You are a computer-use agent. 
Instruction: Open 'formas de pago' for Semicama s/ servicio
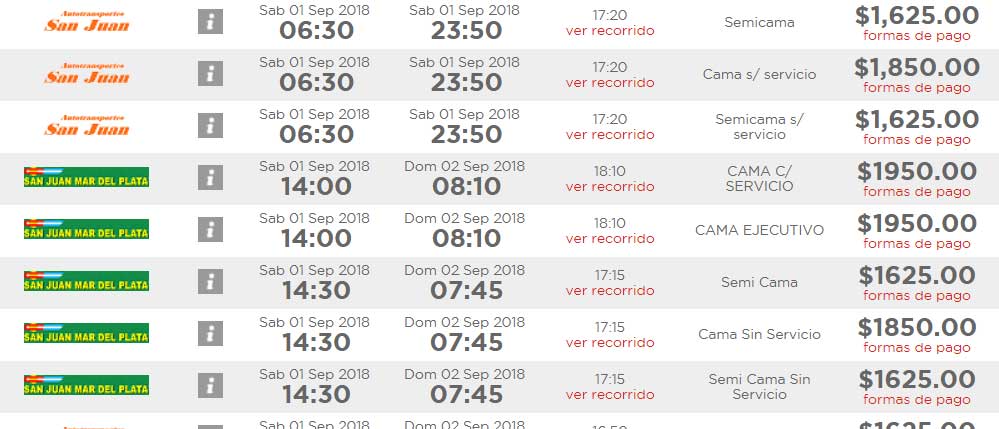click(917, 140)
